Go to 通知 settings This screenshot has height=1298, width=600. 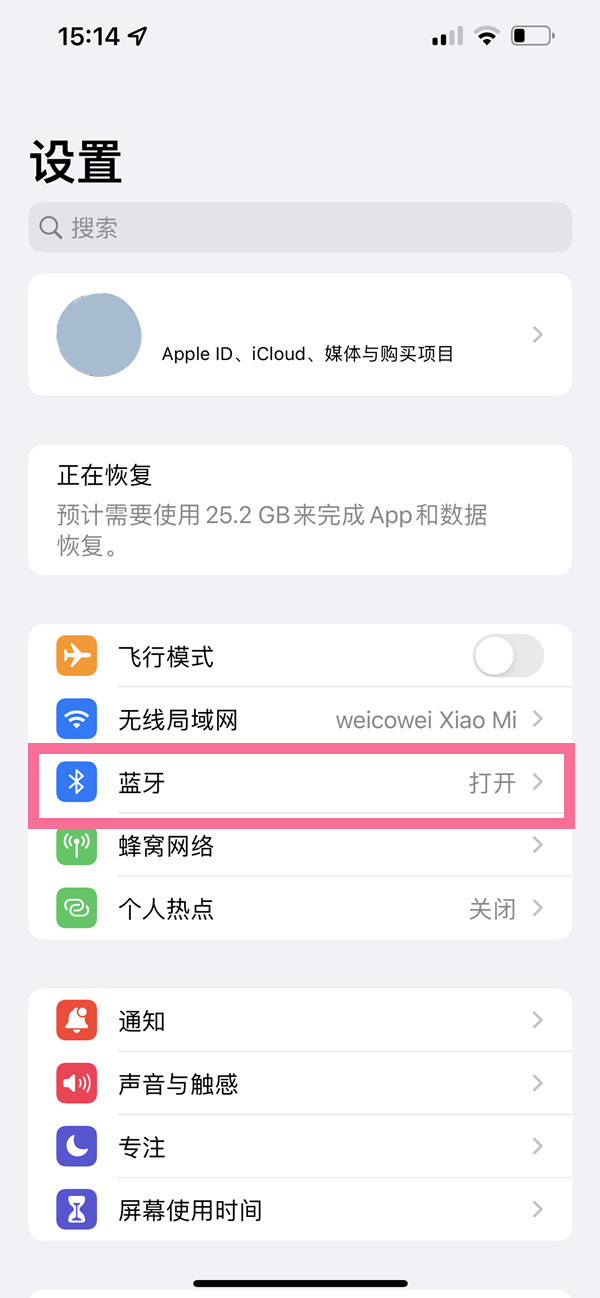300,1021
